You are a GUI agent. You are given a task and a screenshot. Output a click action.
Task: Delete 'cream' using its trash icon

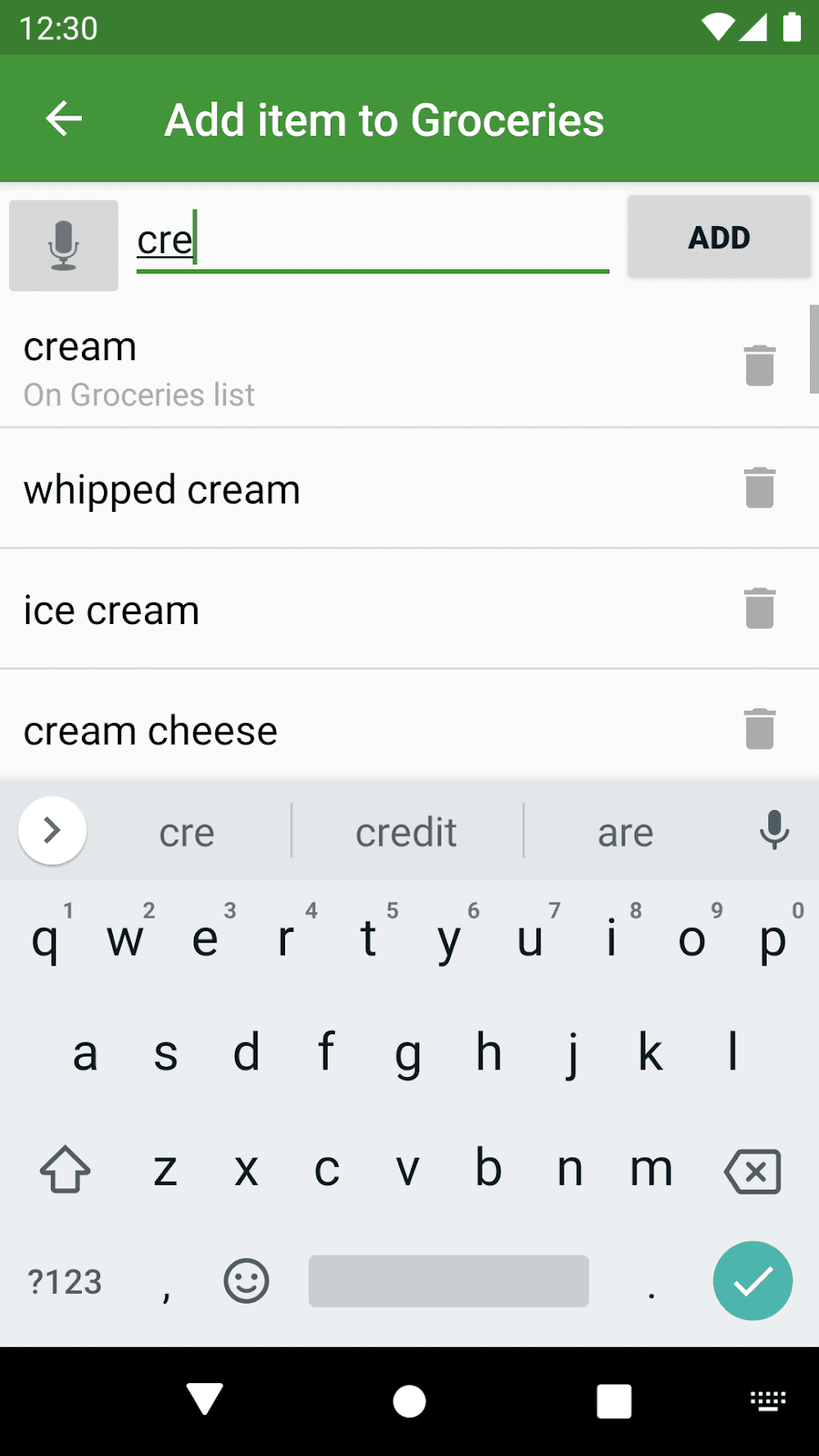[759, 365]
